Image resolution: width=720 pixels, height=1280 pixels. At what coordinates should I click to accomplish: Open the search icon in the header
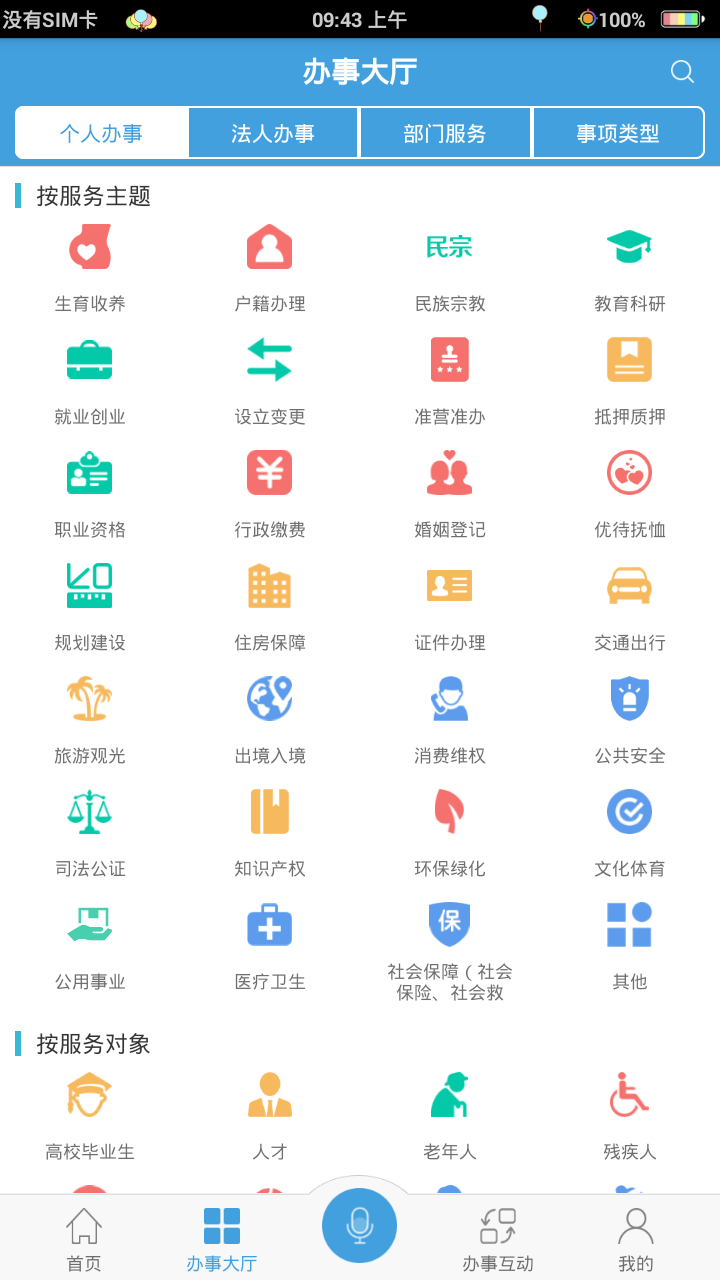point(682,72)
